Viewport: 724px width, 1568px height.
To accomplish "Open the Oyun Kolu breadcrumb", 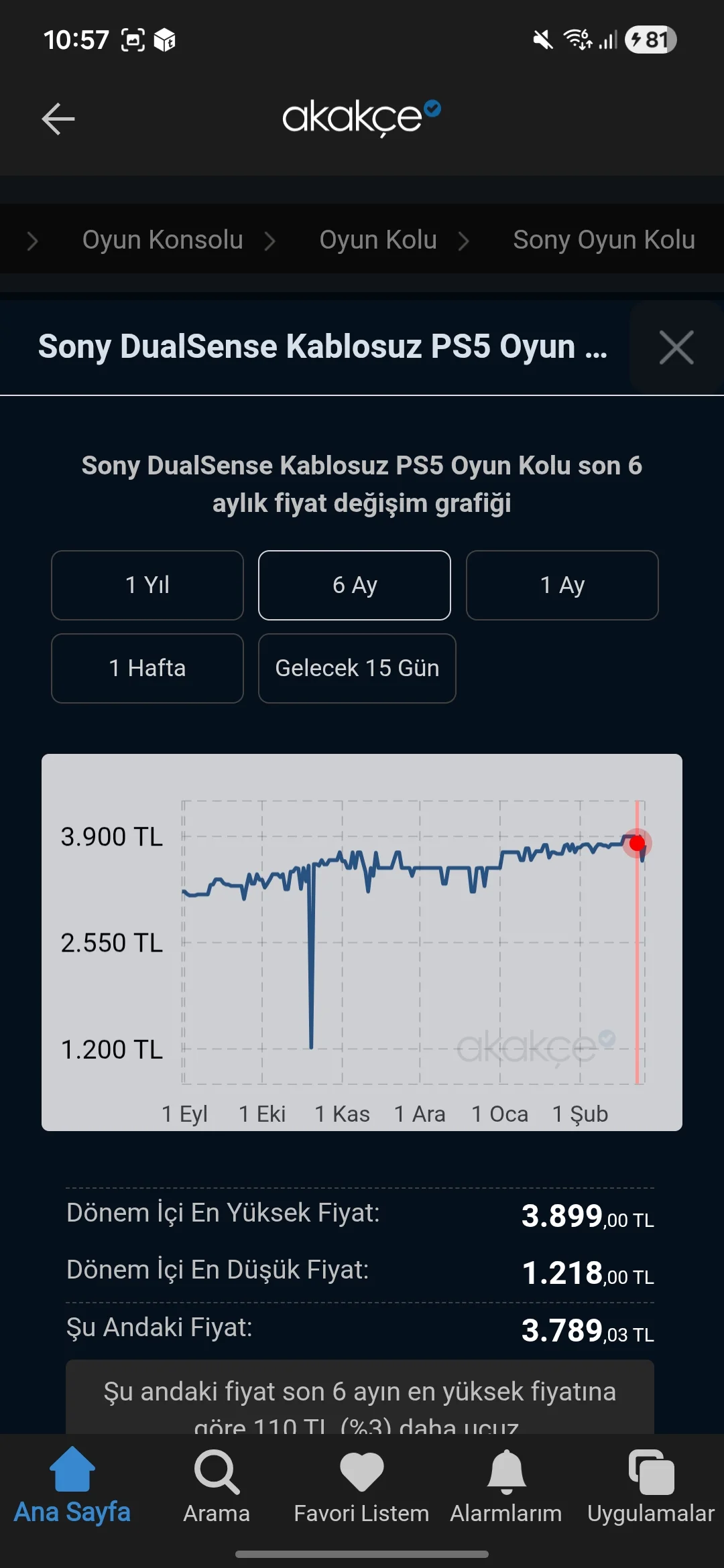I will (x=378, y=240).
